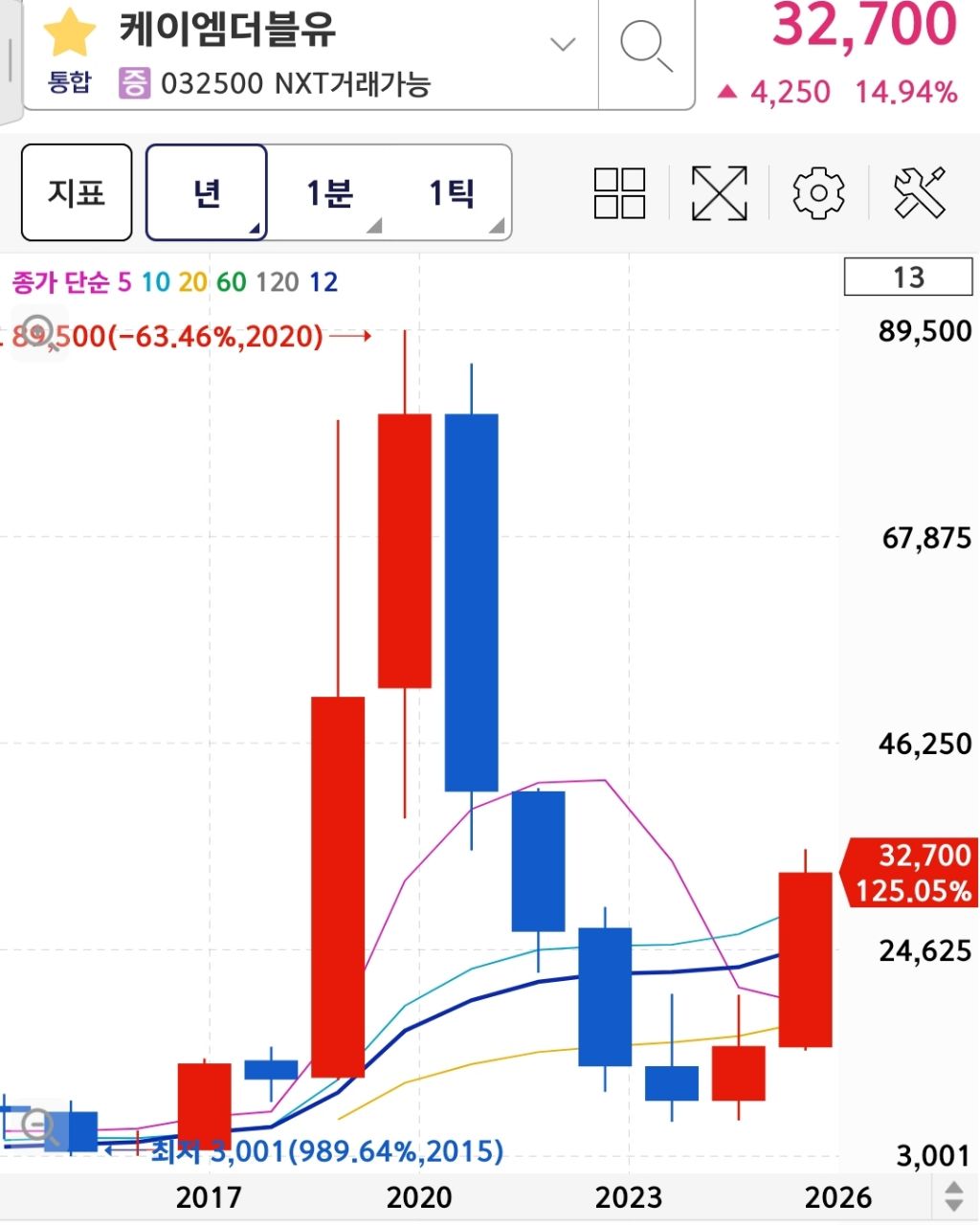Viewport: 980px width, 1225px height.
Task: Tap the up-down arrow stepper at chart corner
Action: 953,1196
